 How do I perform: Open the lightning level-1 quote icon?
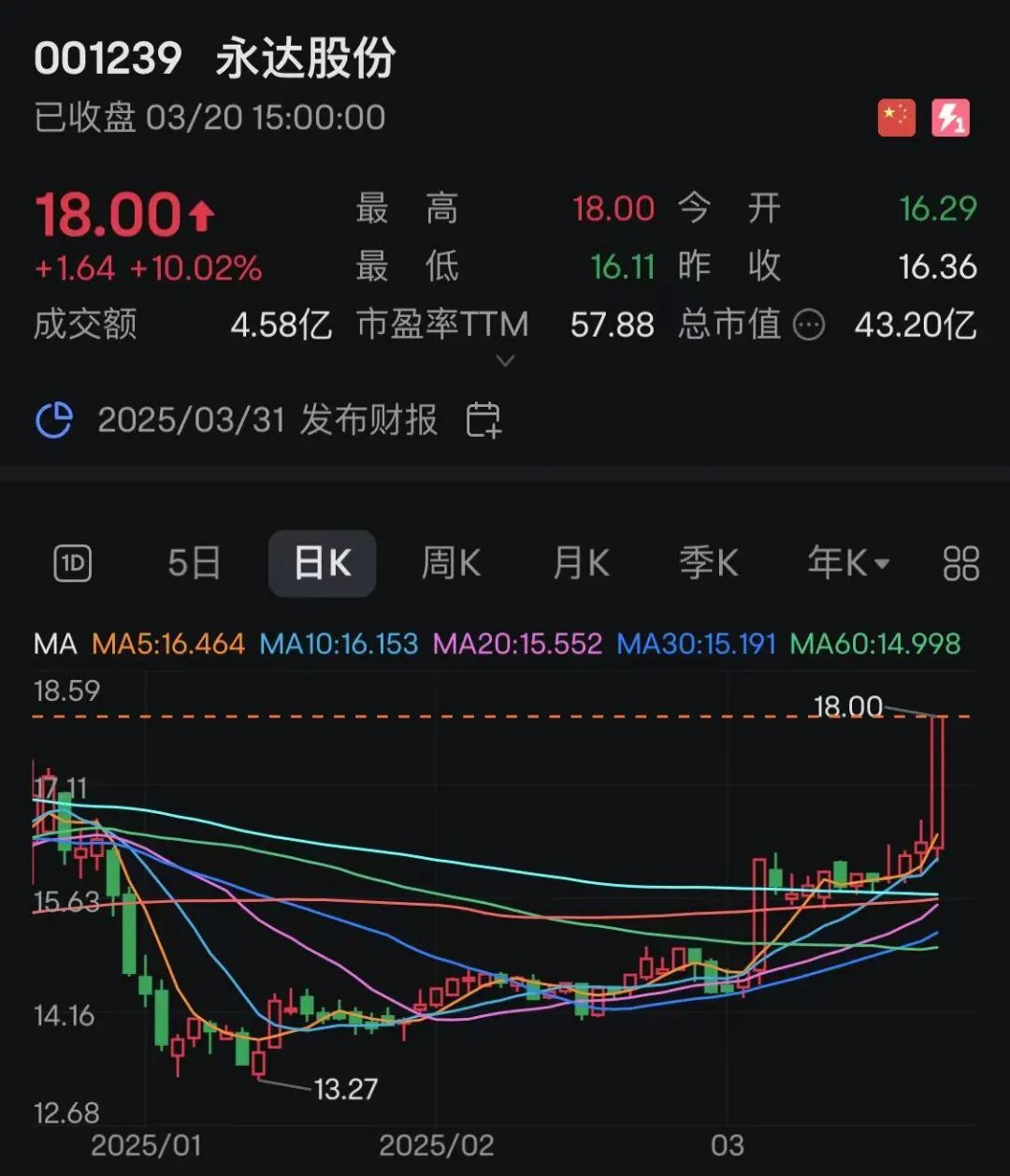pyautogui.click(x=950, y=119)
